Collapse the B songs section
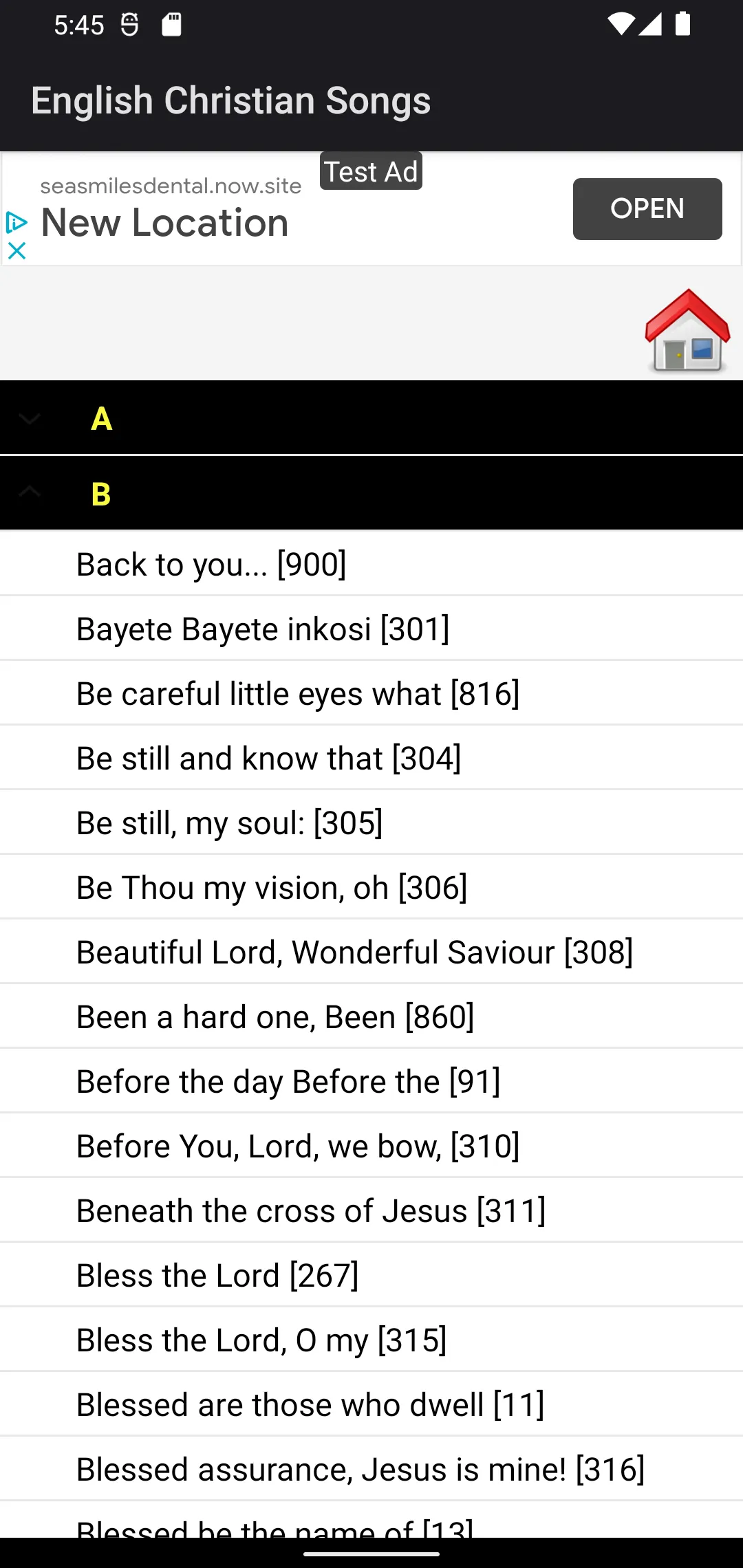Viewport: 743px width, 1568px height. point(371,493)
